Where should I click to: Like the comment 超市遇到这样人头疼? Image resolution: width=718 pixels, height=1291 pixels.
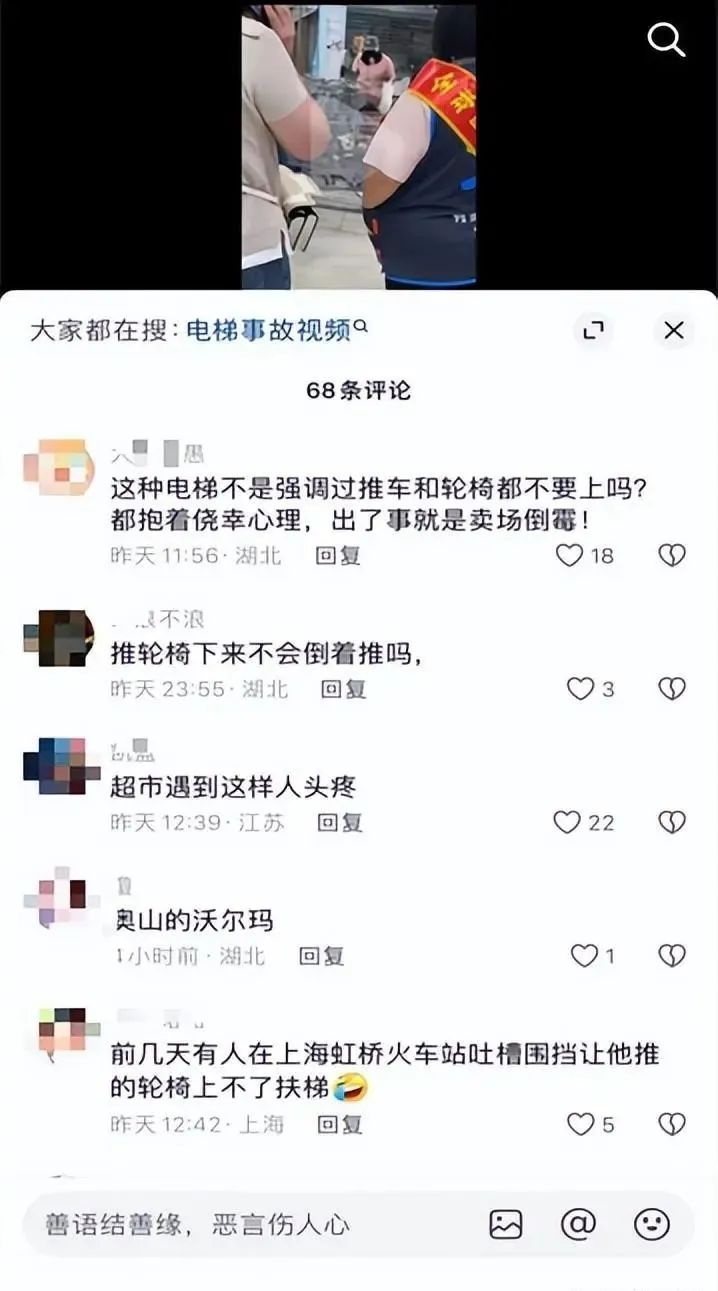point(567,822)
